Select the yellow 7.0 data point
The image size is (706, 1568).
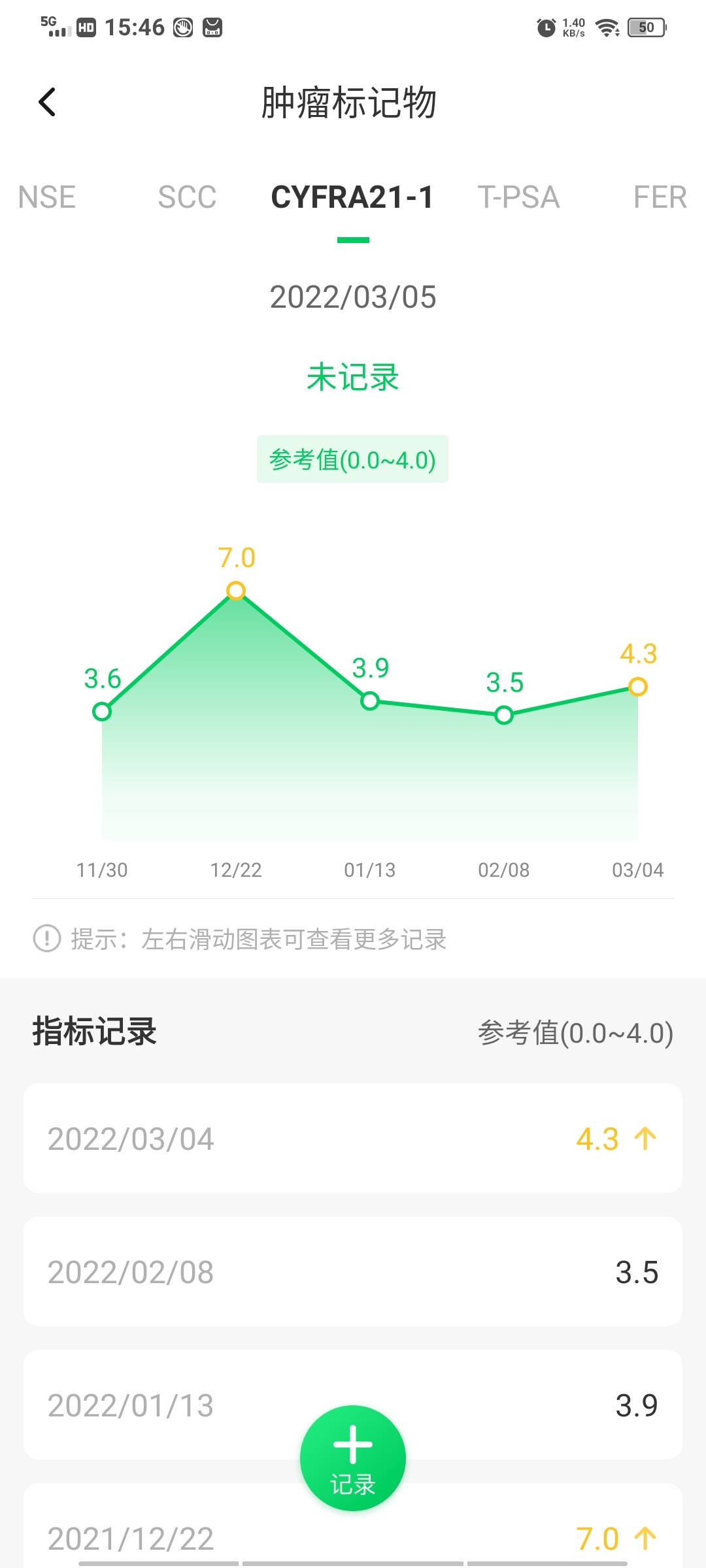tap(235, 591)
